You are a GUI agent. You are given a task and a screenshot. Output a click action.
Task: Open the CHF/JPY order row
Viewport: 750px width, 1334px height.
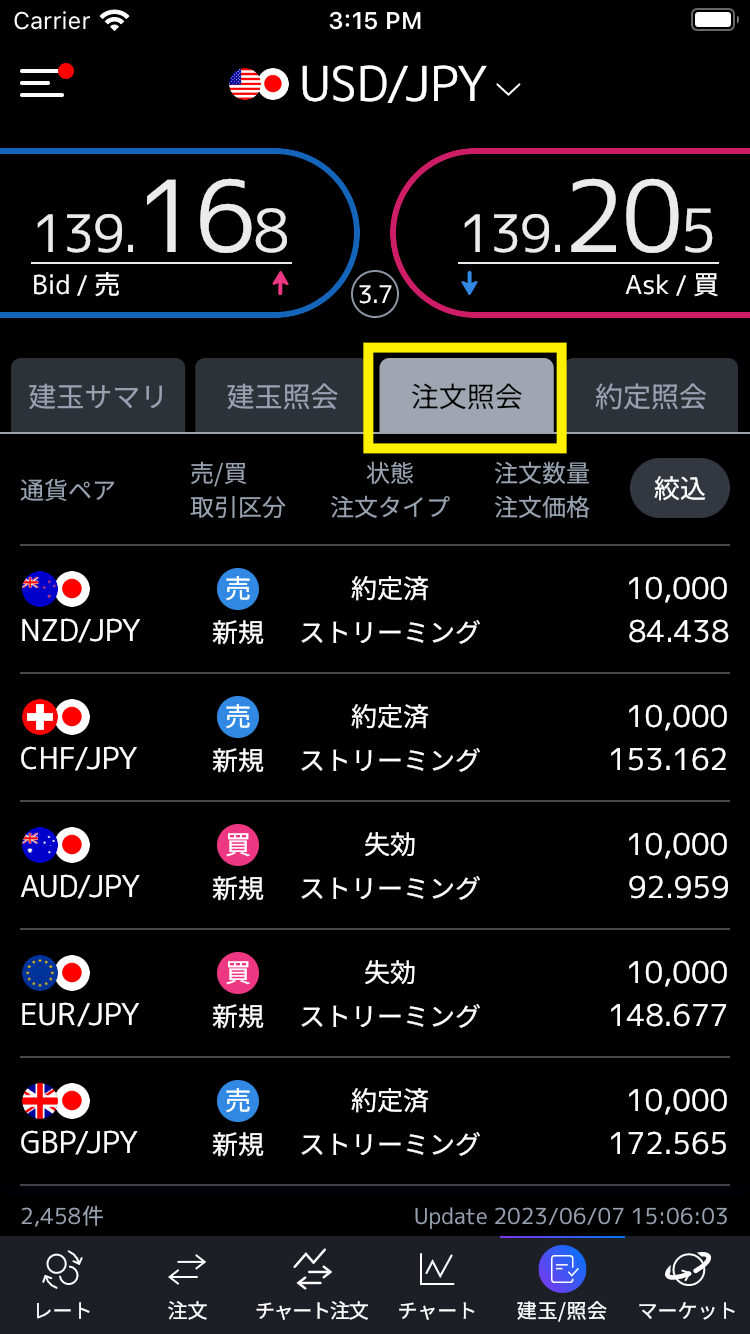[375, 737]
